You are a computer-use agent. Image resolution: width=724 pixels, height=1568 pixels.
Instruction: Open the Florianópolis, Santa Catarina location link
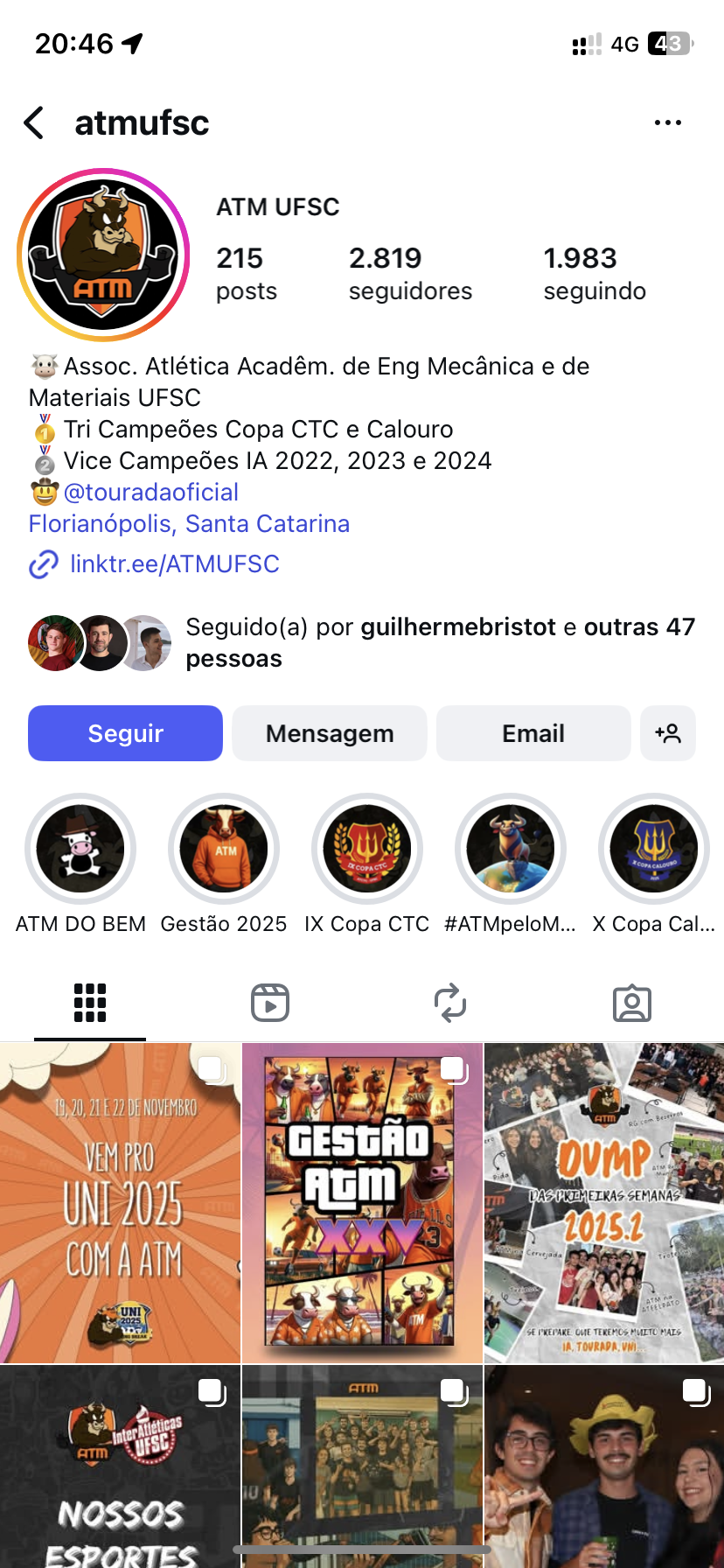tap(189, 524)
